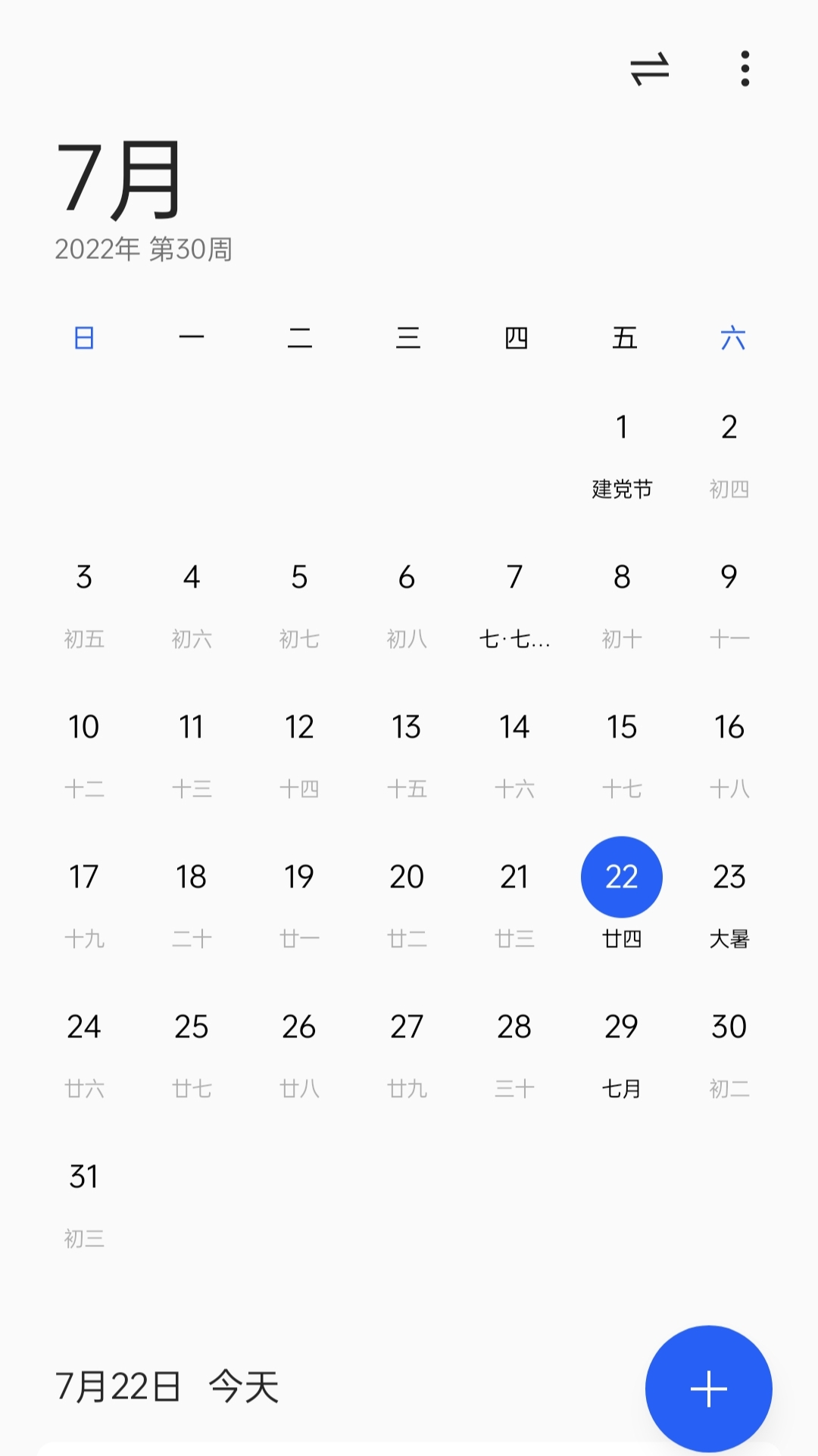Add a new event with plus button
Viewport: 818px width, 1456px height.
708,1389
